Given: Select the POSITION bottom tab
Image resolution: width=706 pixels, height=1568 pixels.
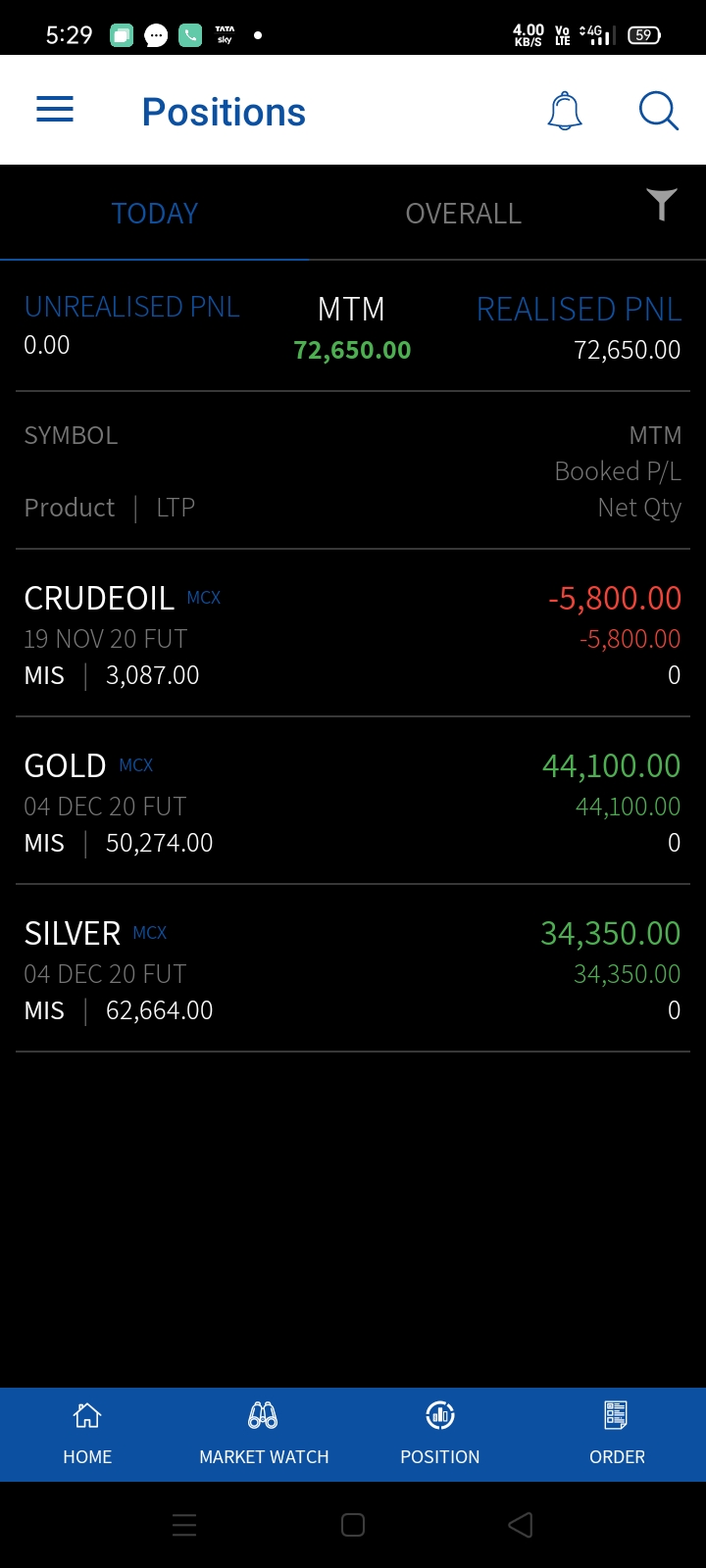Looking at the screenshot, I should [440, 1433].
